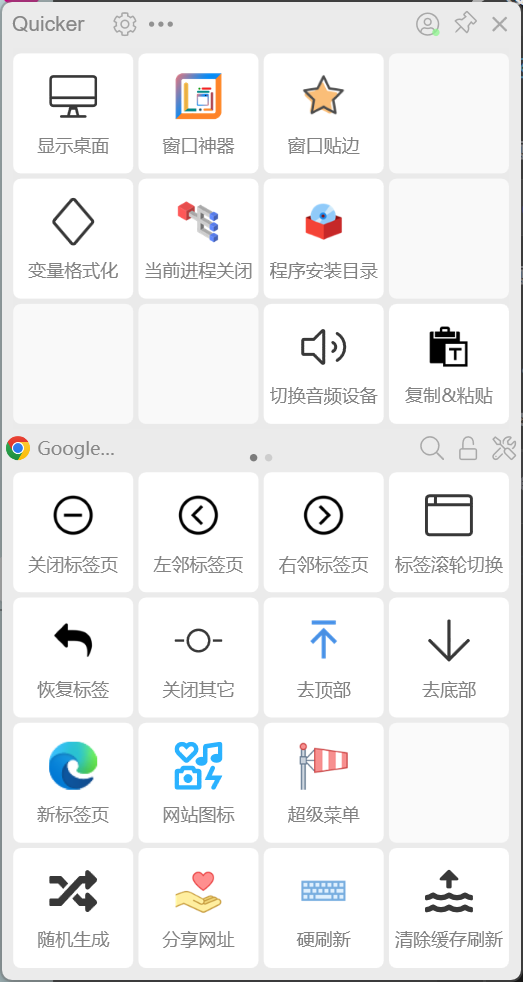The image size is (523, 982).
Task: Switch to the second page dot
Action: pos(269,458)
